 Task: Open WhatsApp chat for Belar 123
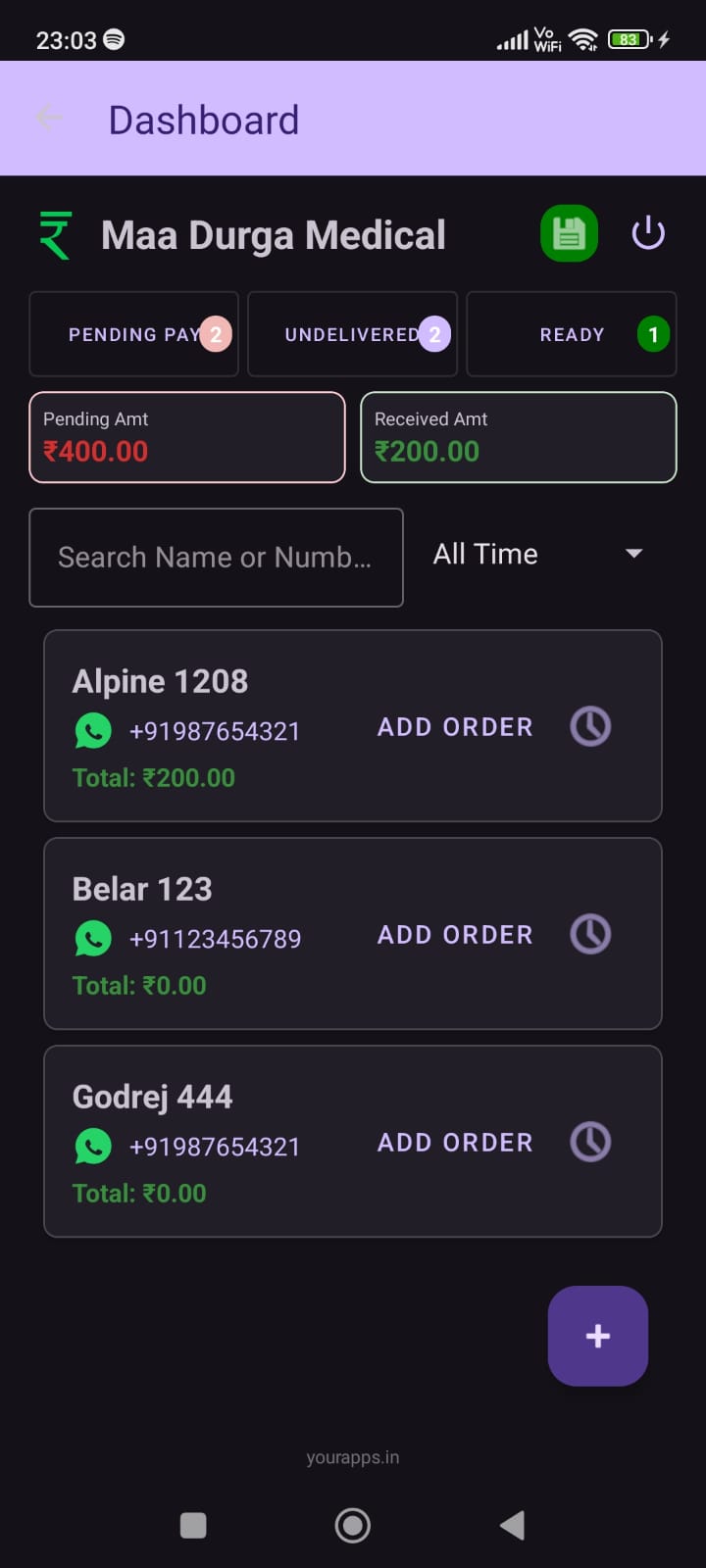pos(93,938)
